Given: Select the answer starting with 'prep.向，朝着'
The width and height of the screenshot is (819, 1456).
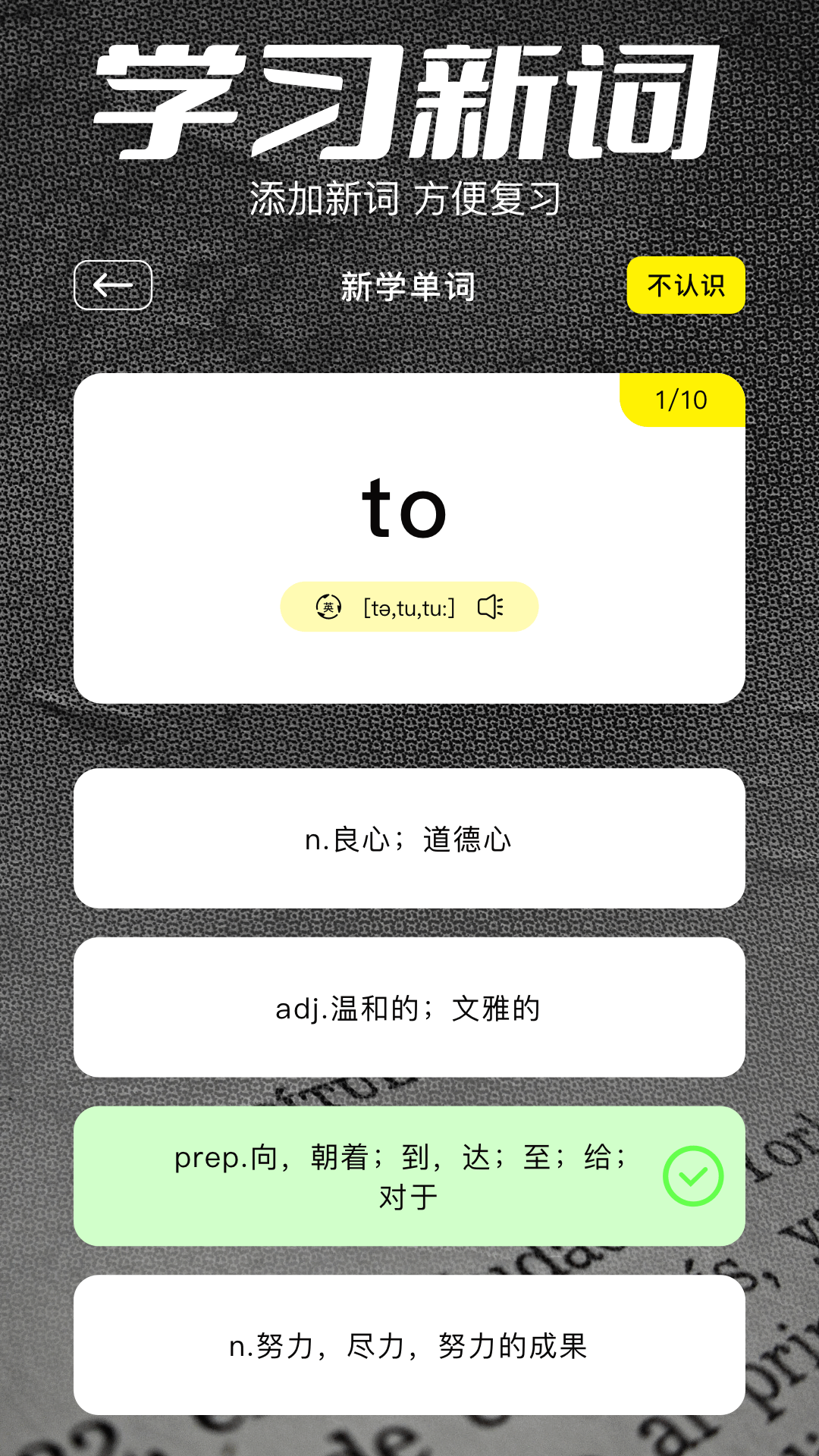Looking at the screenshot, I should click(x=409, y=1176).
